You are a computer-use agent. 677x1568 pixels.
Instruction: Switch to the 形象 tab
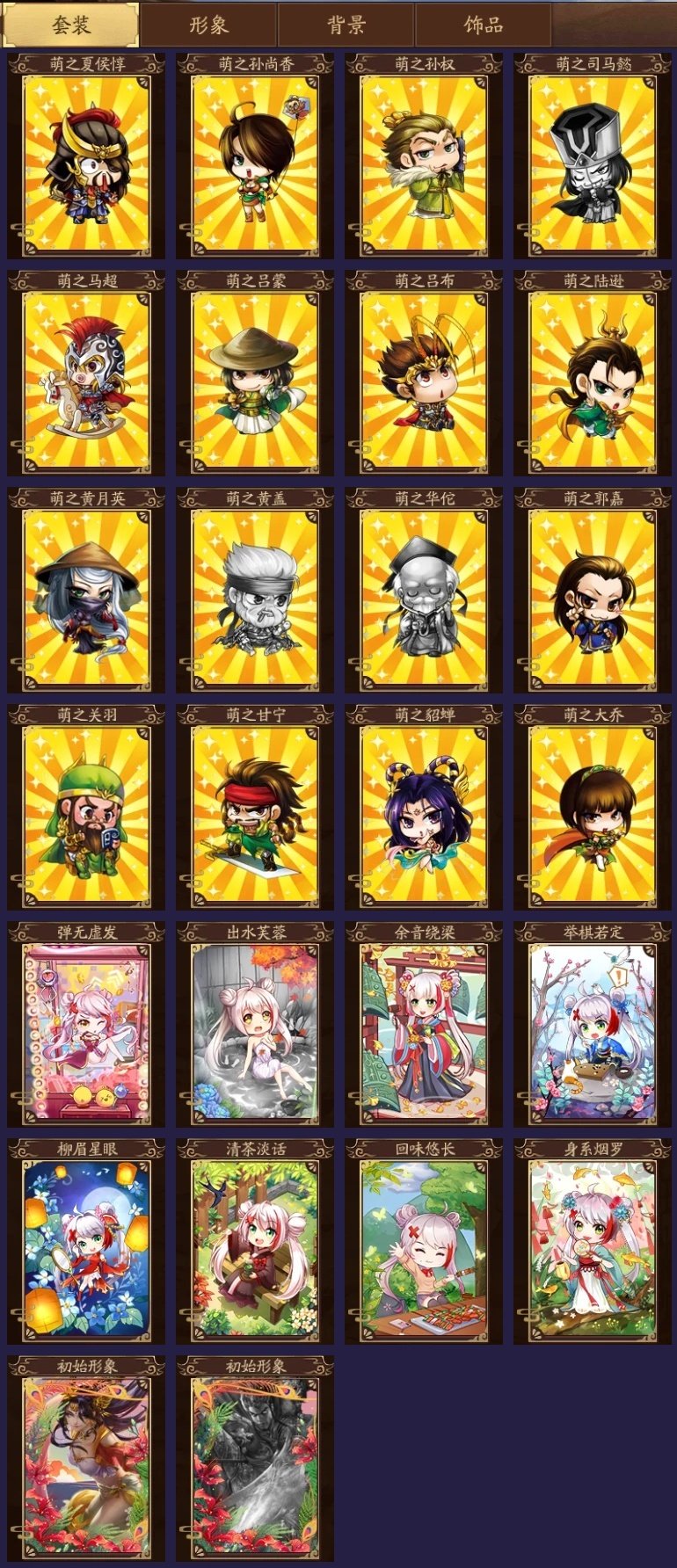(x=209, y=25)
